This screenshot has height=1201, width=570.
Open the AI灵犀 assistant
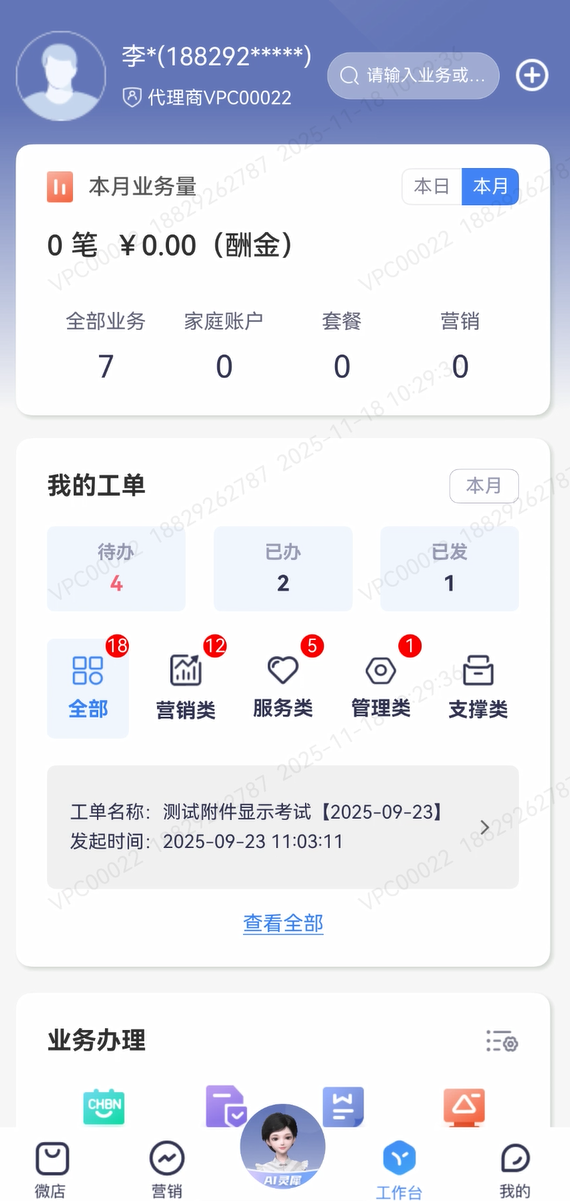click(x=283, y=1148)
